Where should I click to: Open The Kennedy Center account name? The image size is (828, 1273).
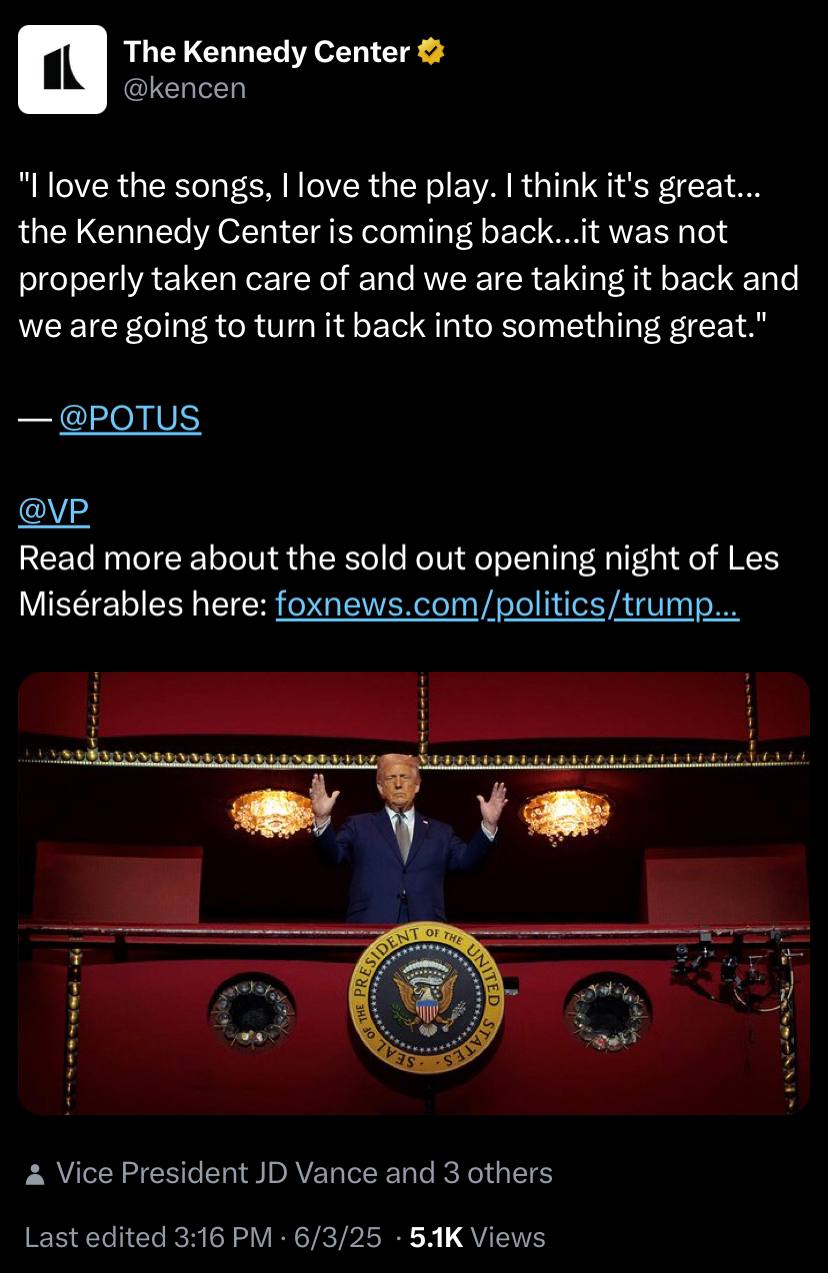266,52
